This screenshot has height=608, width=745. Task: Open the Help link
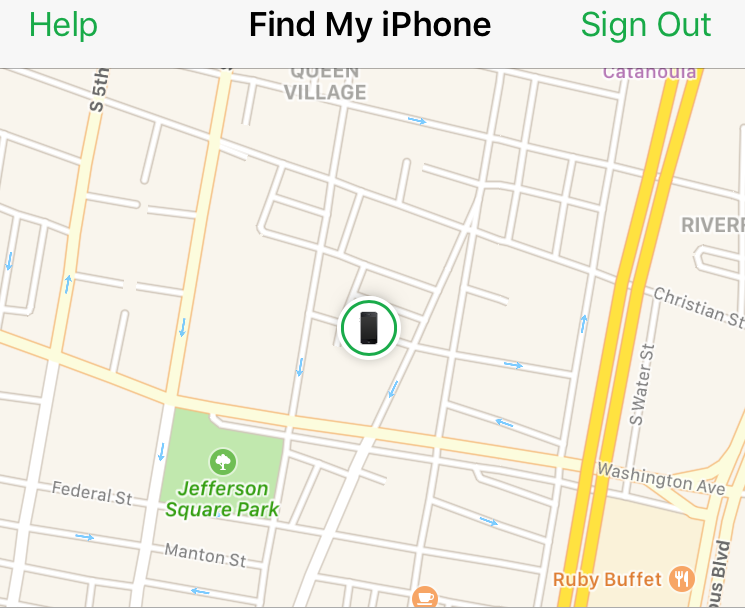(x=63, y=25)
